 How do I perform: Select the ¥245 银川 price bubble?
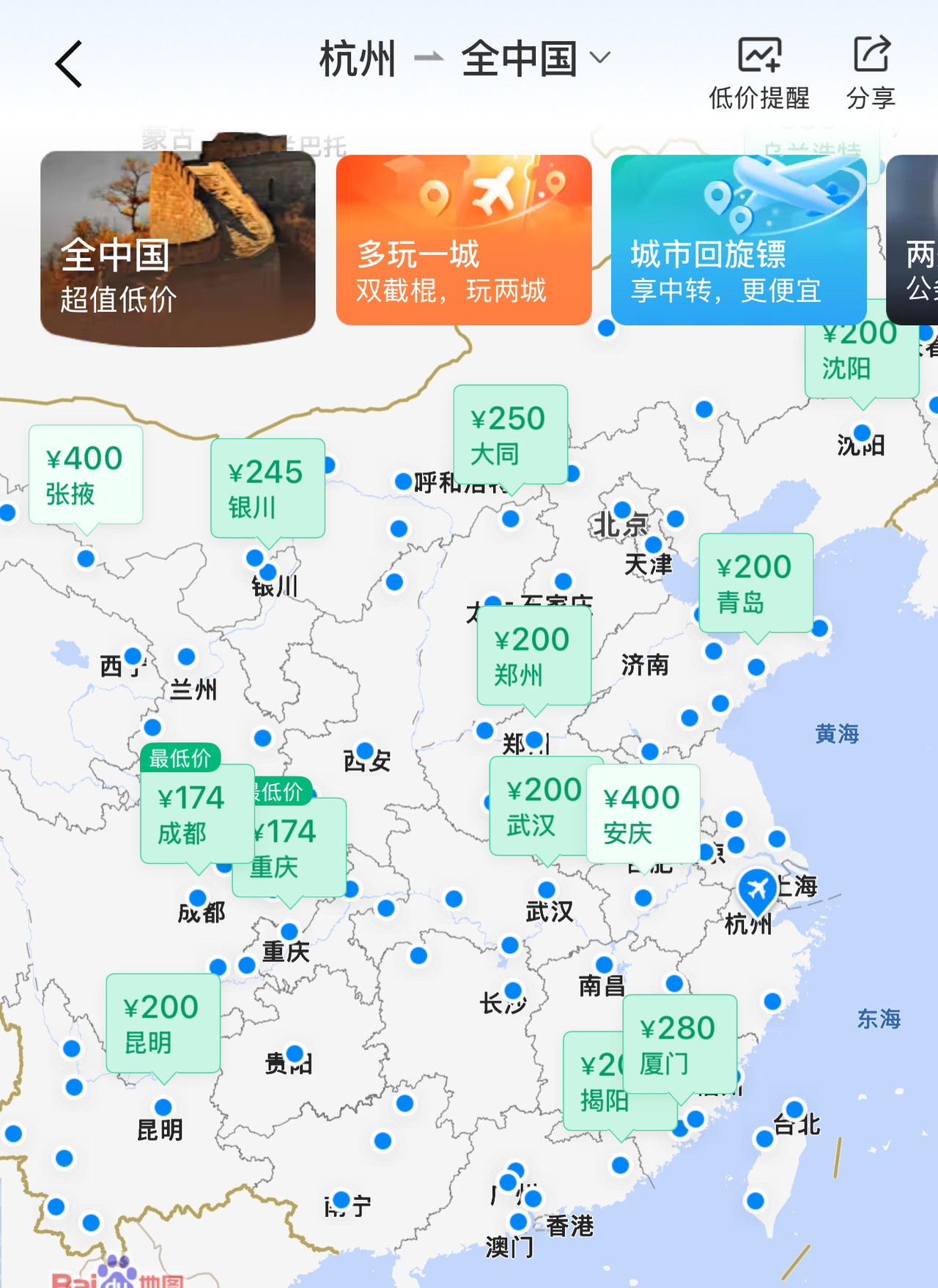pos(267,488)
